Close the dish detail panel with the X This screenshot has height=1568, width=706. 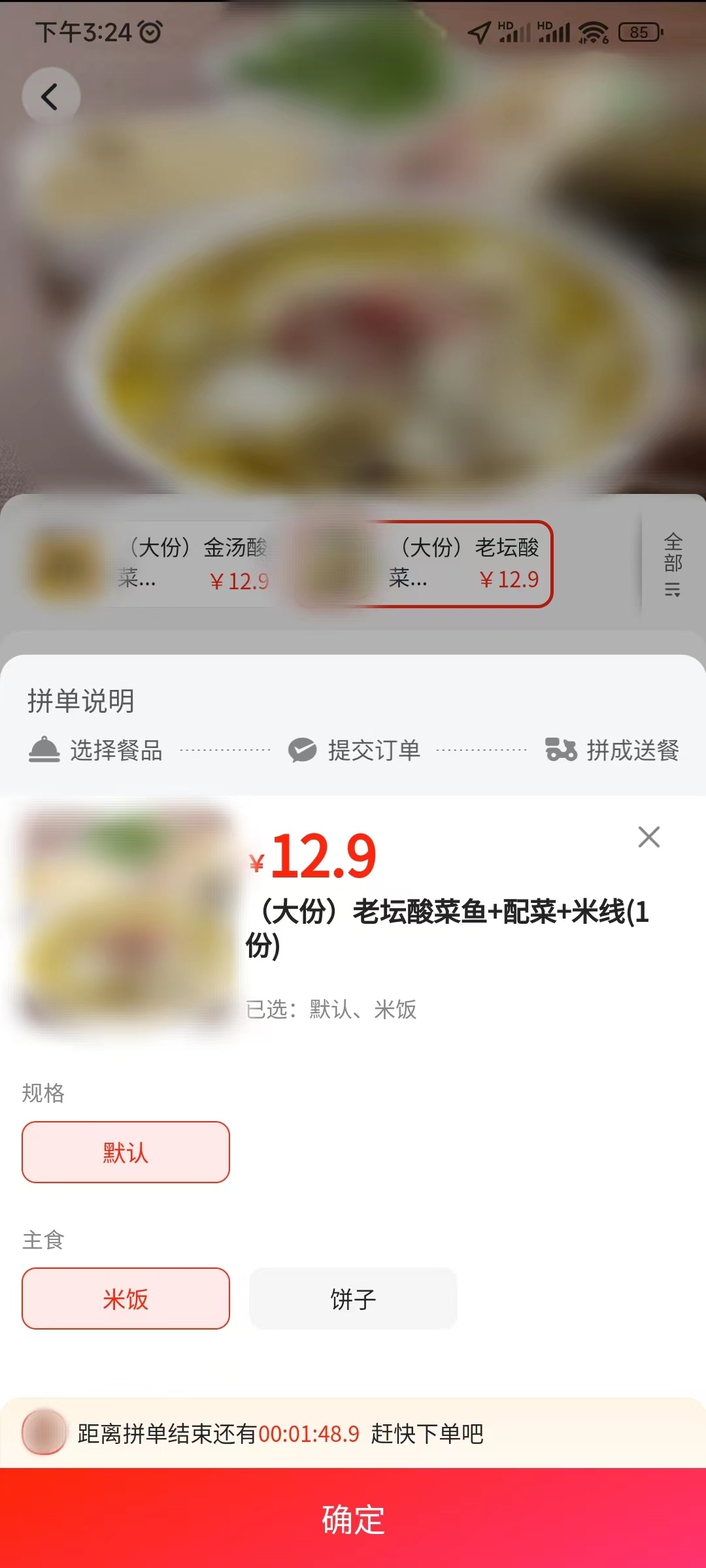click(x=648, y=837)
